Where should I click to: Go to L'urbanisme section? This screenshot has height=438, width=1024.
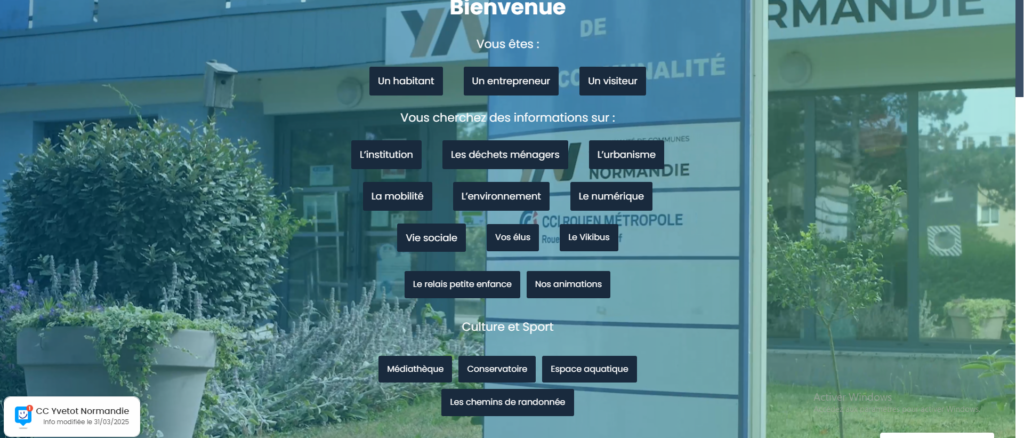[626, 155]
